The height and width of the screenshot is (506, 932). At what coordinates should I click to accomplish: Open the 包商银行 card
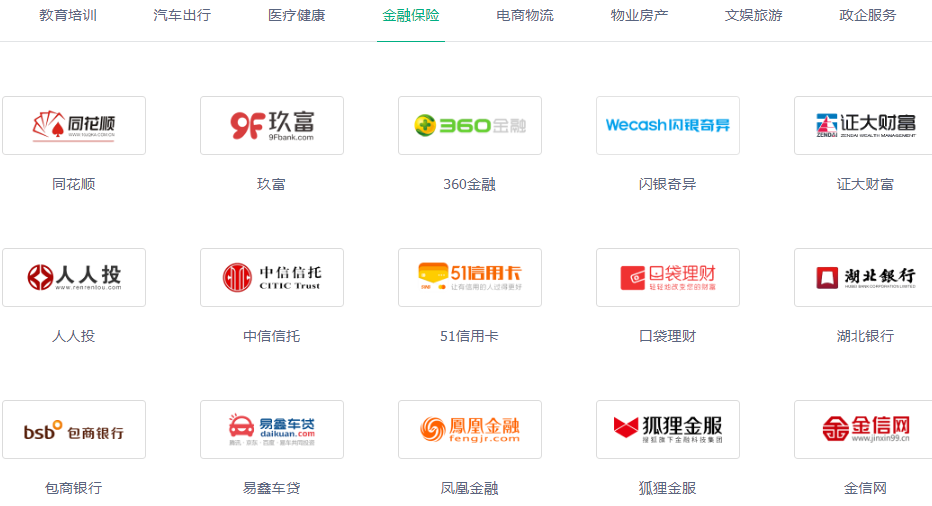click(74, 429)
